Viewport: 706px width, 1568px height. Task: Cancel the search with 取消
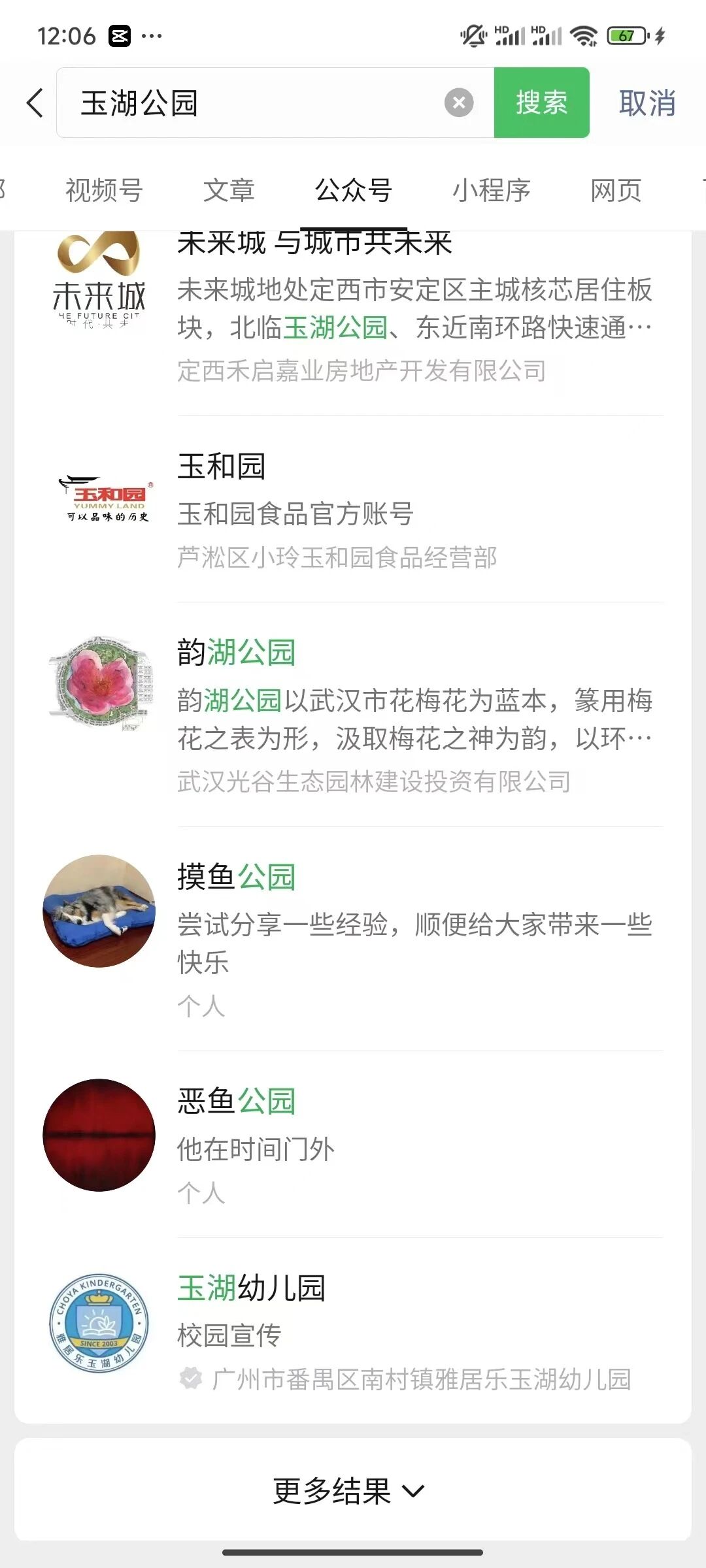click(x=647, y=103)
